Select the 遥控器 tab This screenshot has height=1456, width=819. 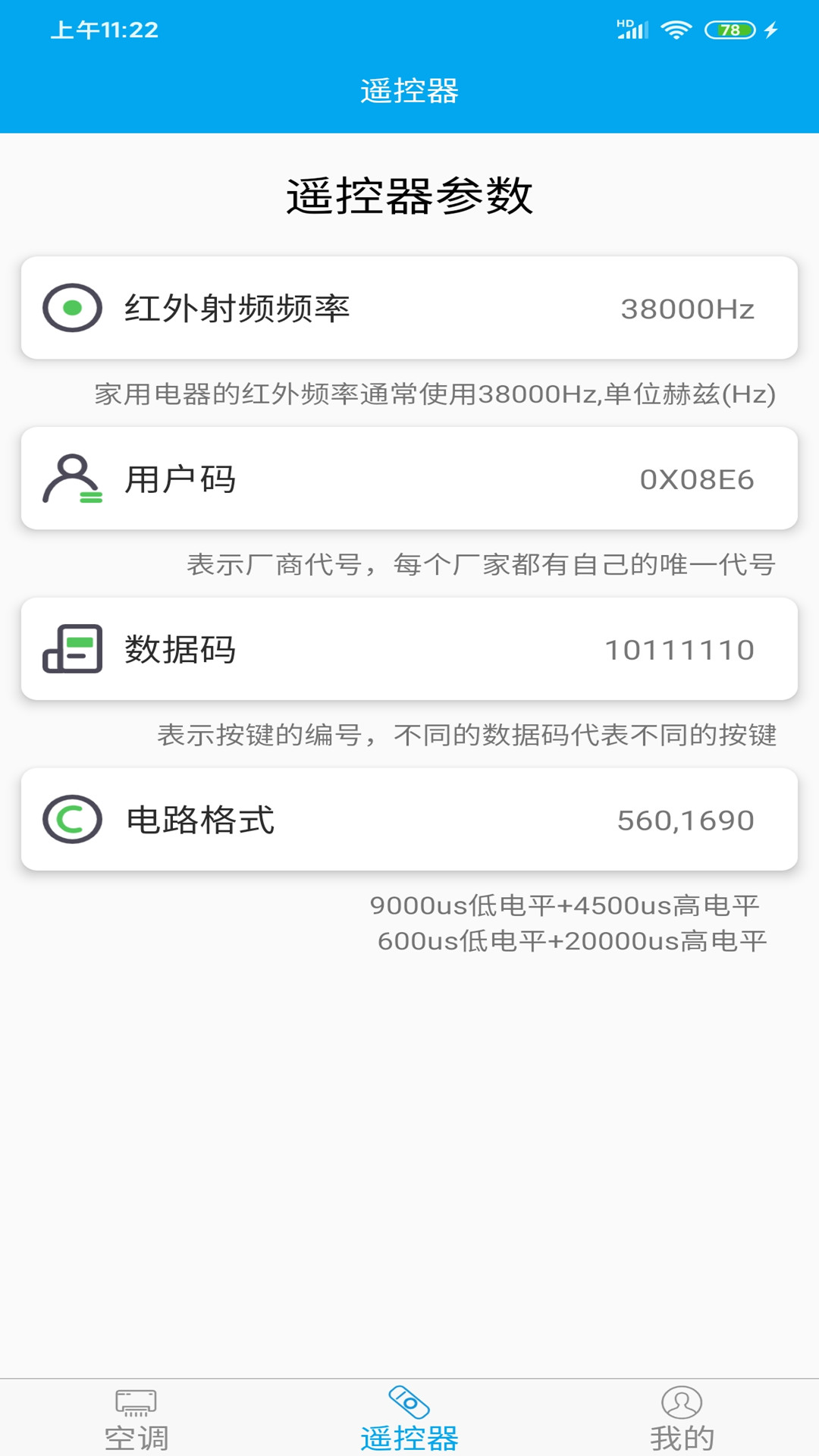[x=409, y=1418]
